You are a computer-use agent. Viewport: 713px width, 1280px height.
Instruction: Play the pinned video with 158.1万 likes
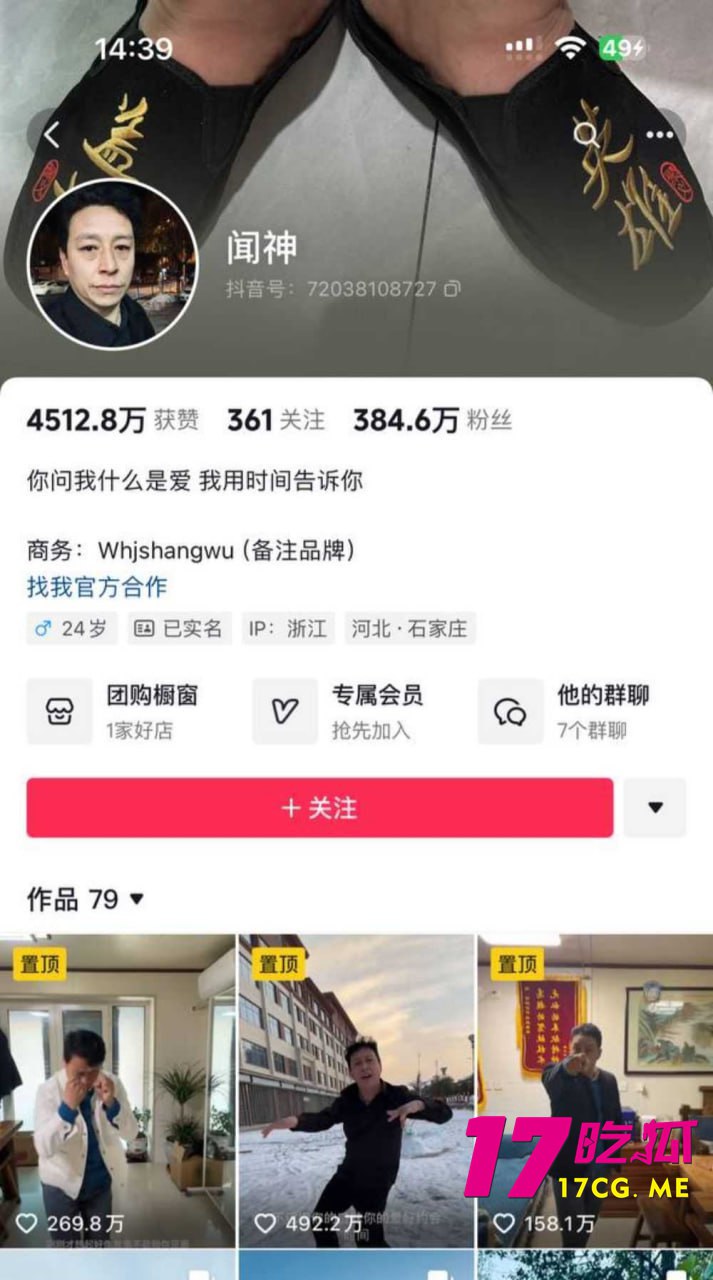pos(594,1090)
